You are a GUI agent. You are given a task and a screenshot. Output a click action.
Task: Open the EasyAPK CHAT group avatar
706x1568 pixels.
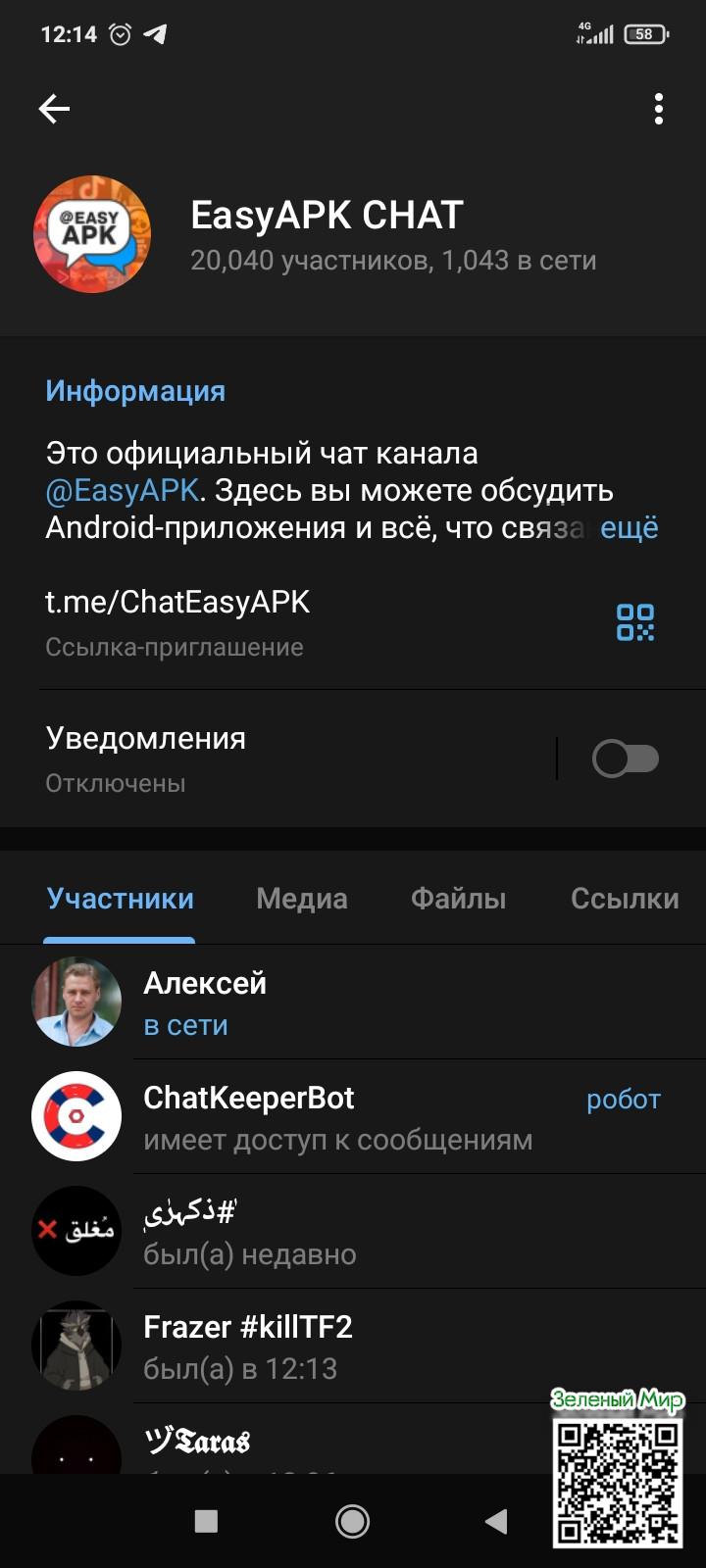[92, 234]
